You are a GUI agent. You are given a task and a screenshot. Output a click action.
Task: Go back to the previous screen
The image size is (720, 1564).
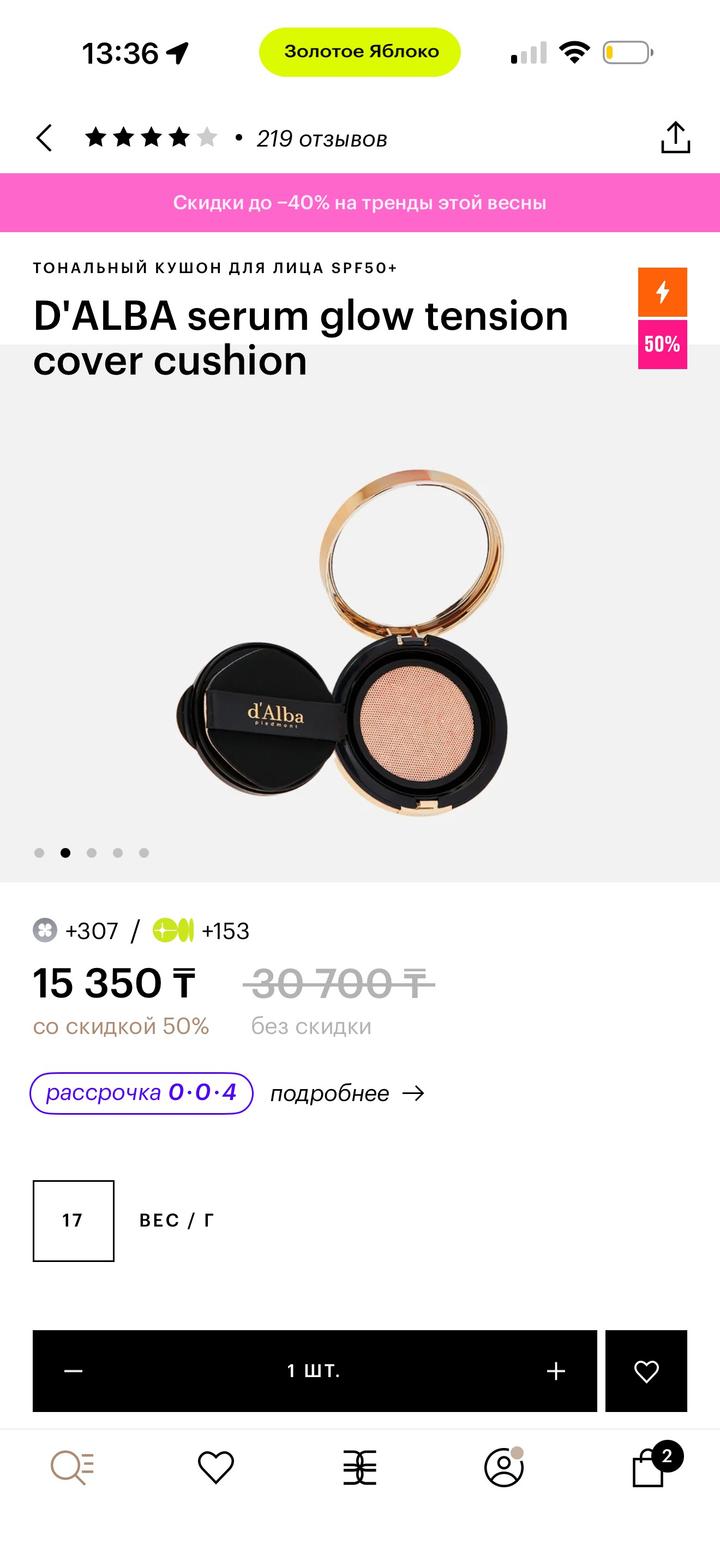point(44,138)
